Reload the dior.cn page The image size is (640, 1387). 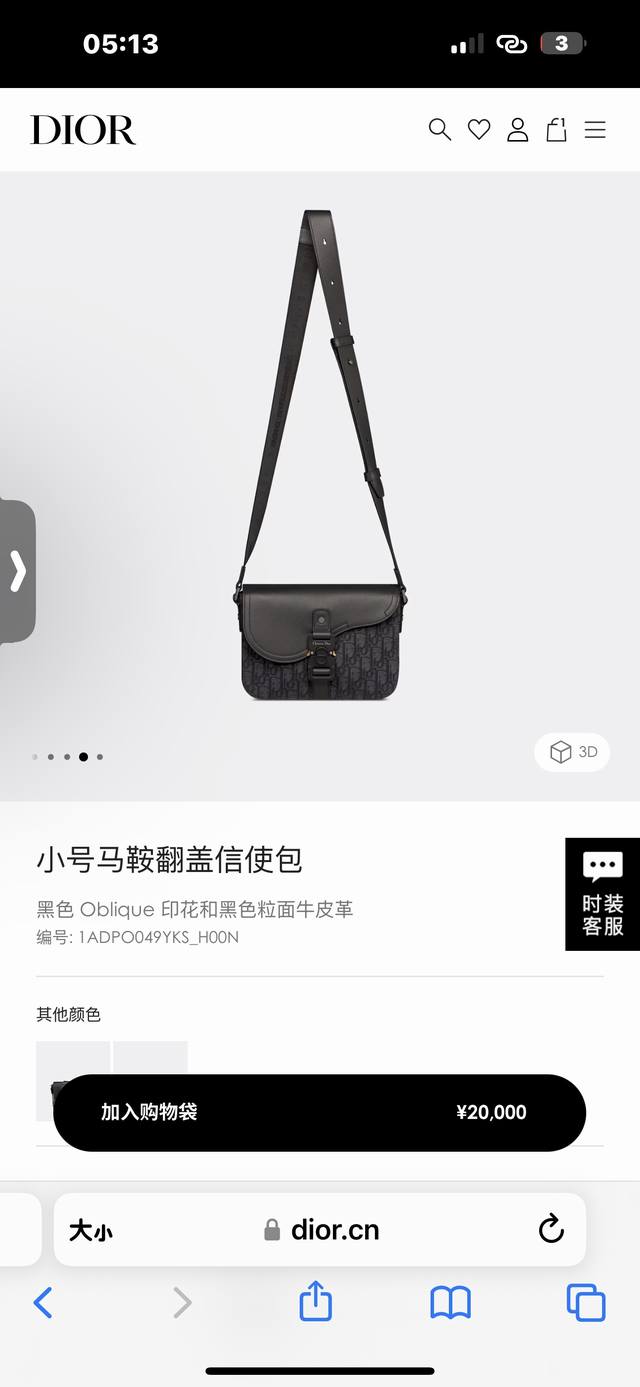[551, 1229]
